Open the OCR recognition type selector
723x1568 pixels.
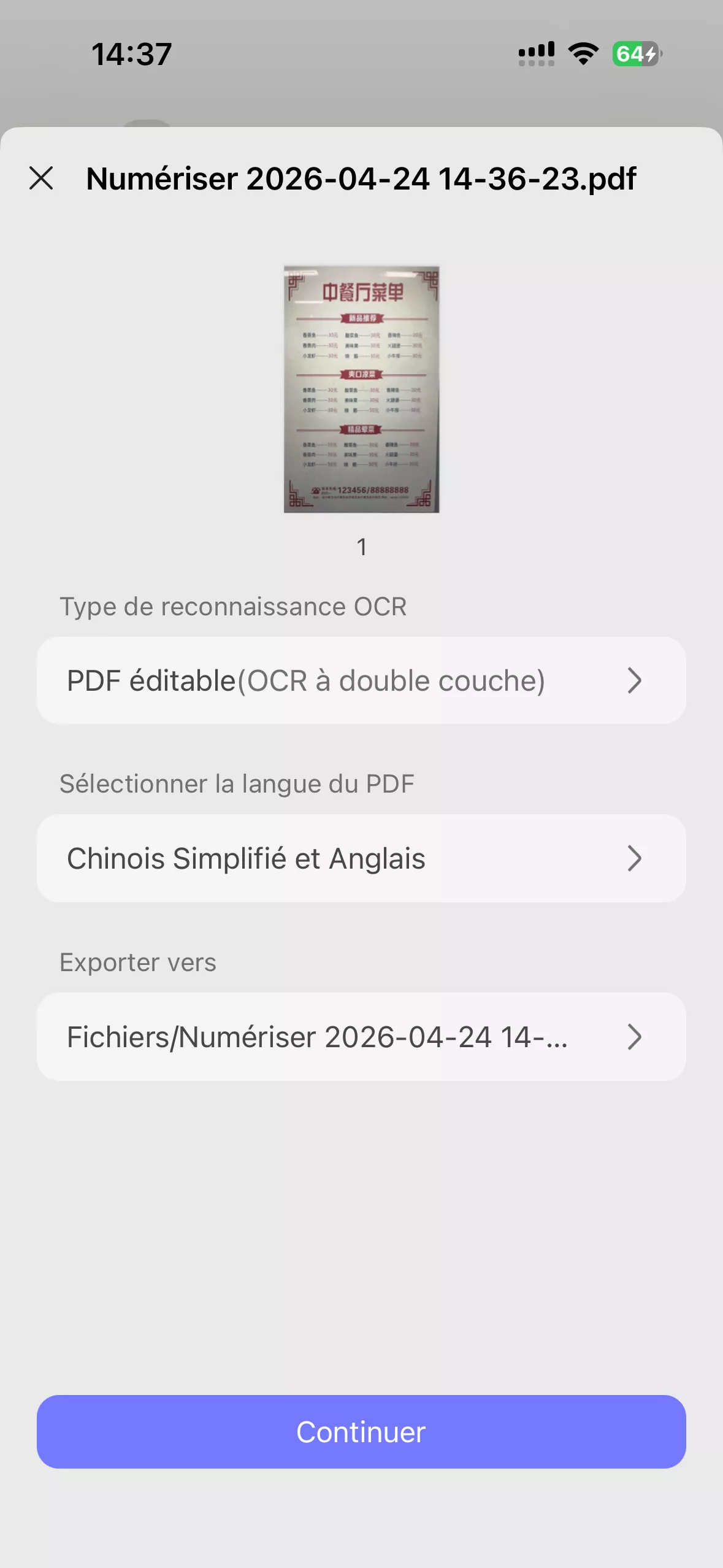(x=361, y=680)
